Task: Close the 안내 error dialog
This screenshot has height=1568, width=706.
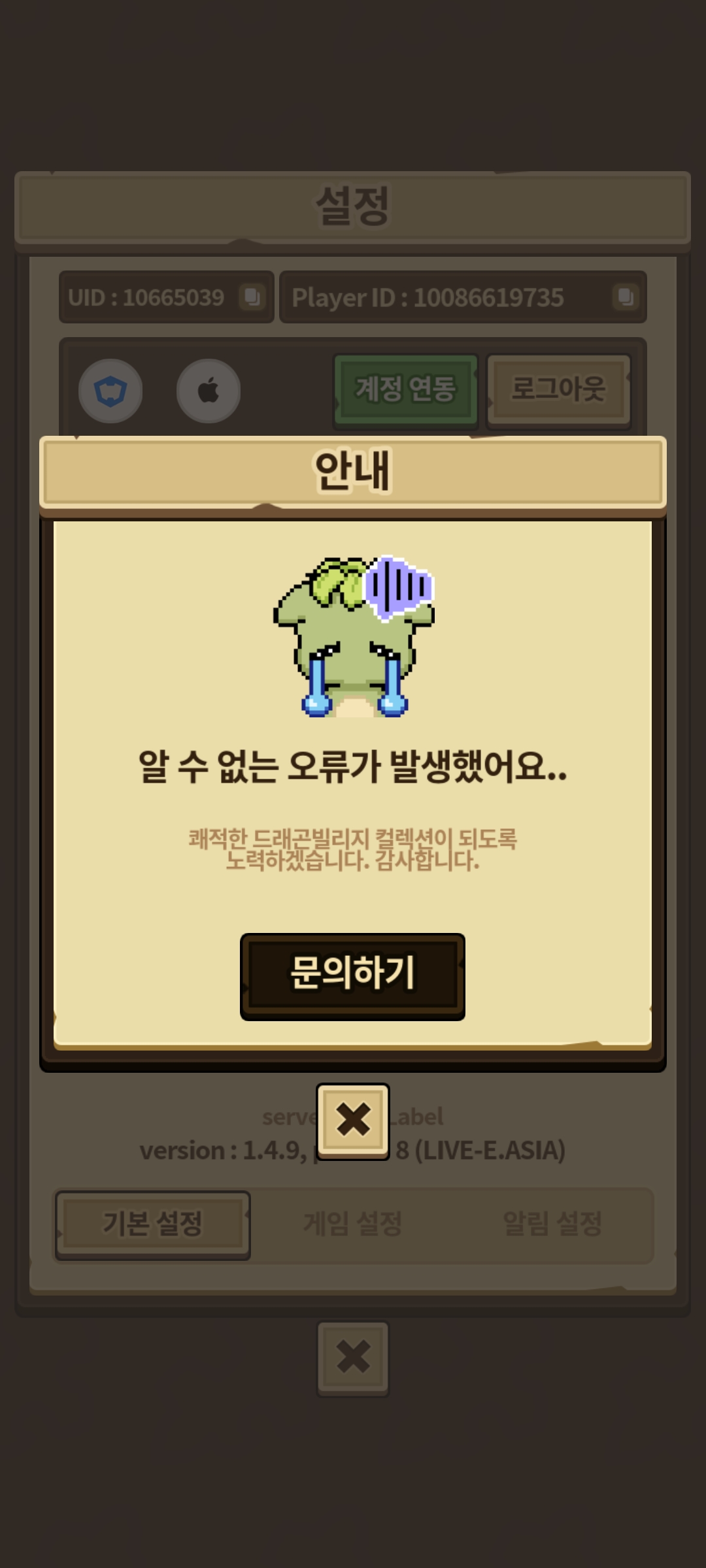Action: click(352, 1120)
